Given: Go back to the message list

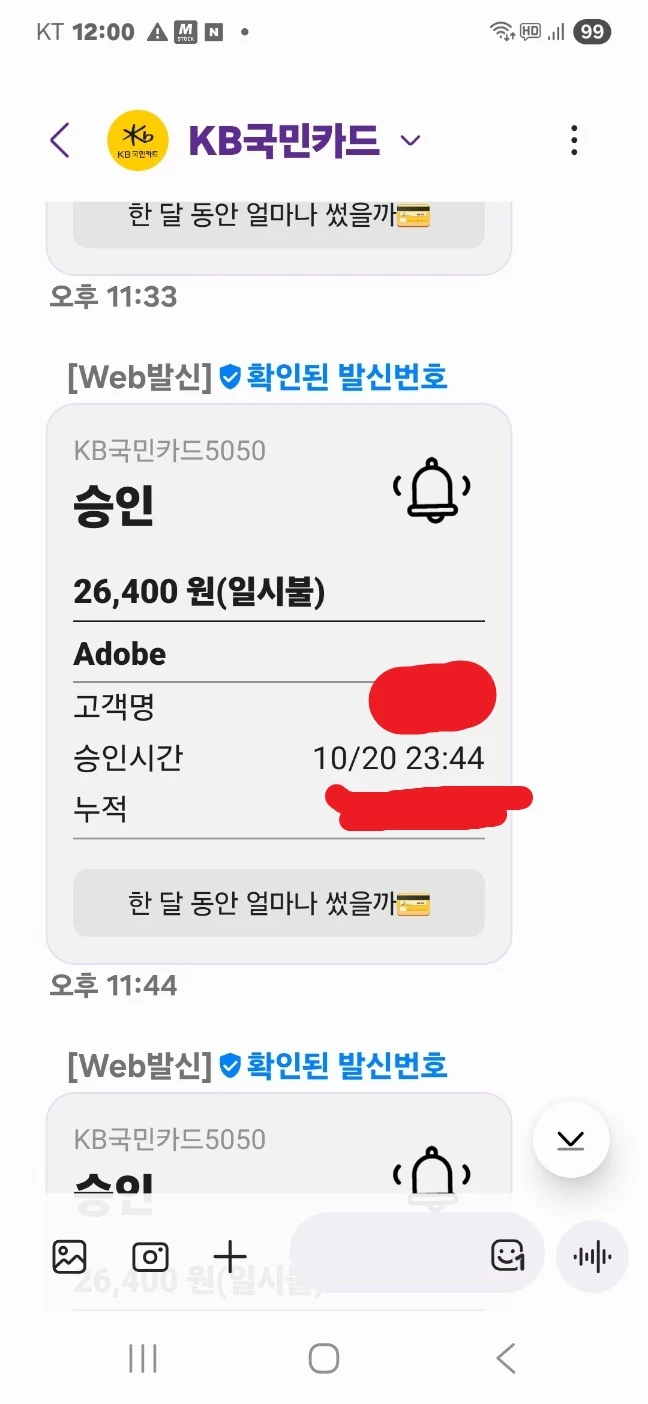Looking at the screenshot, I should click(60, 141).
